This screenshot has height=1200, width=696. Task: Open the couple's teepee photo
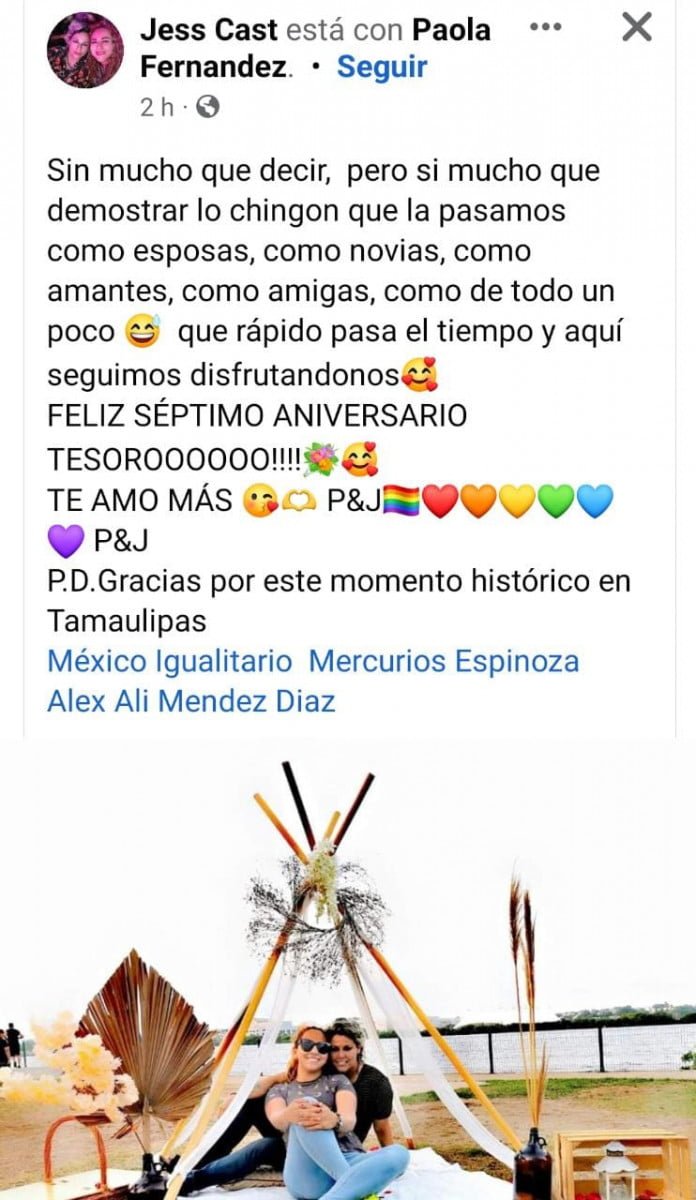348,970
